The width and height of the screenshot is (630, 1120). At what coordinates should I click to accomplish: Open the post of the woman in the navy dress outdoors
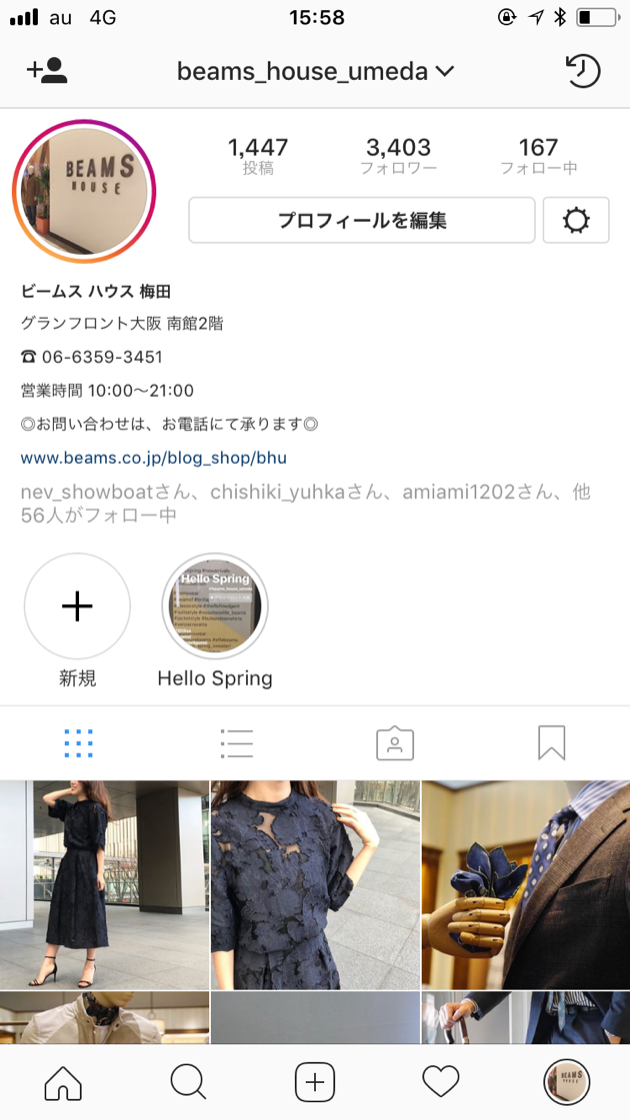tap(104, 884)
